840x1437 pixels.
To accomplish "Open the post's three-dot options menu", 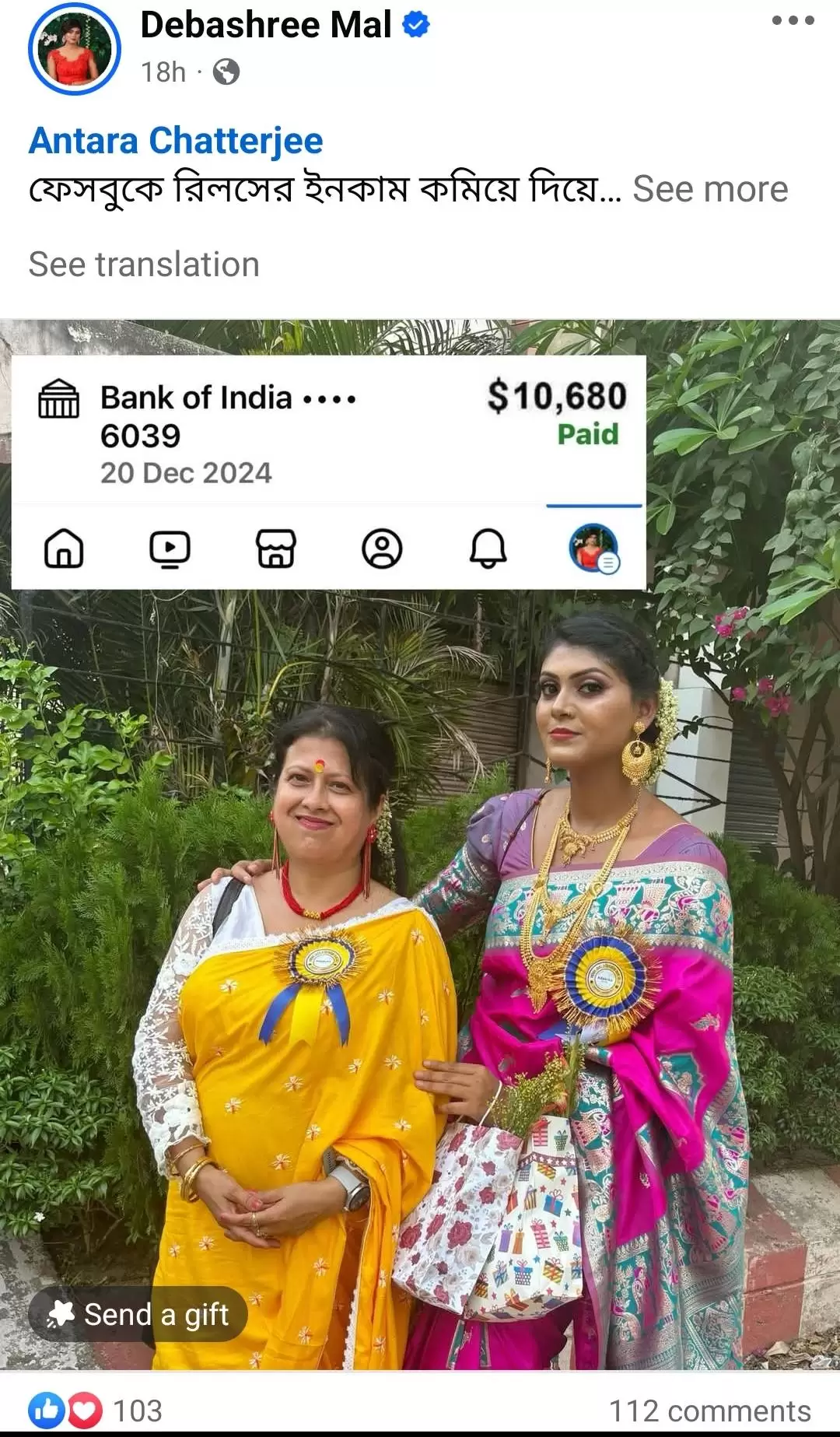I will click(793, 21).
